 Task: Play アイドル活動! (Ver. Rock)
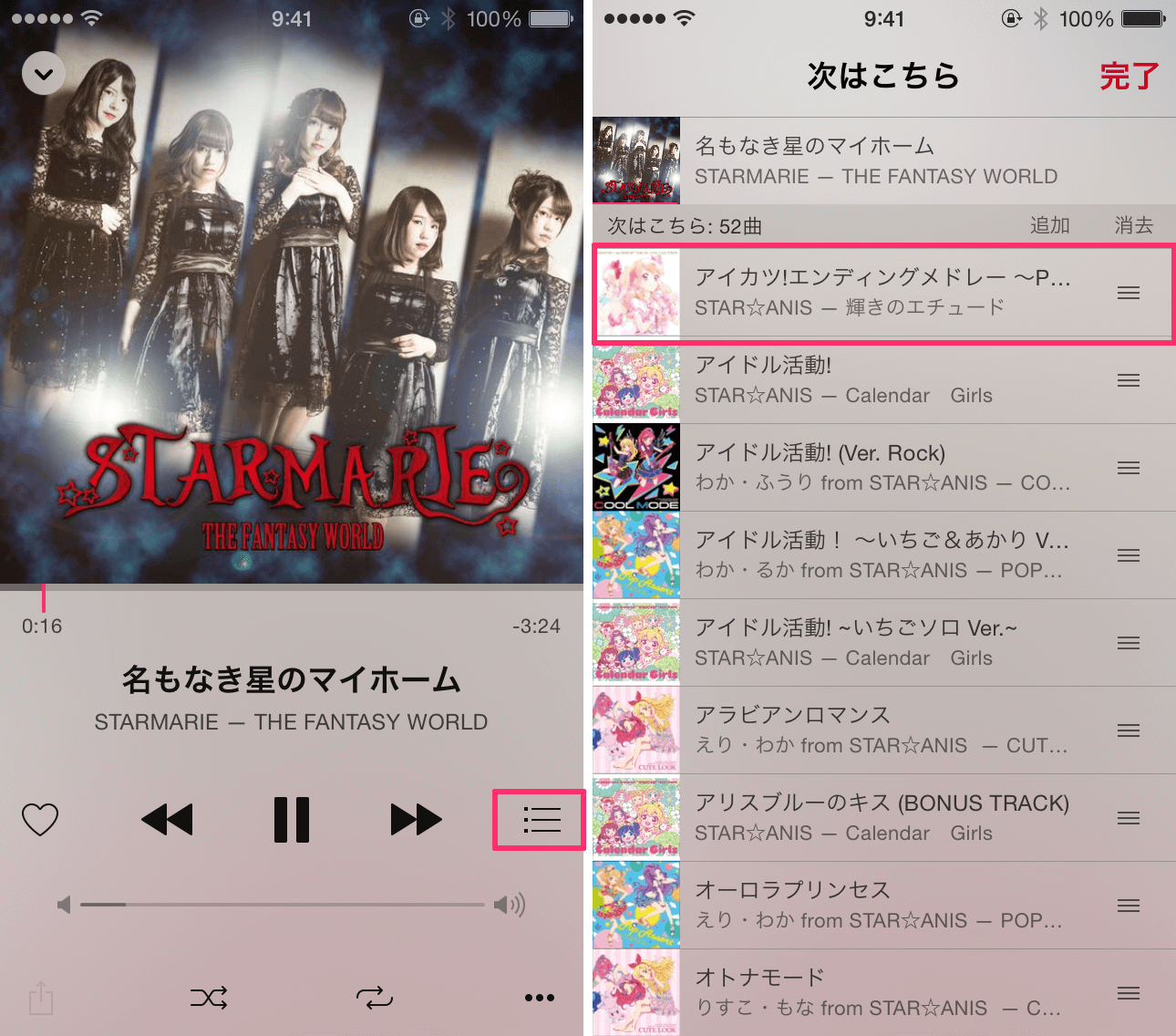pyautogui.click(x=883, y=468)
